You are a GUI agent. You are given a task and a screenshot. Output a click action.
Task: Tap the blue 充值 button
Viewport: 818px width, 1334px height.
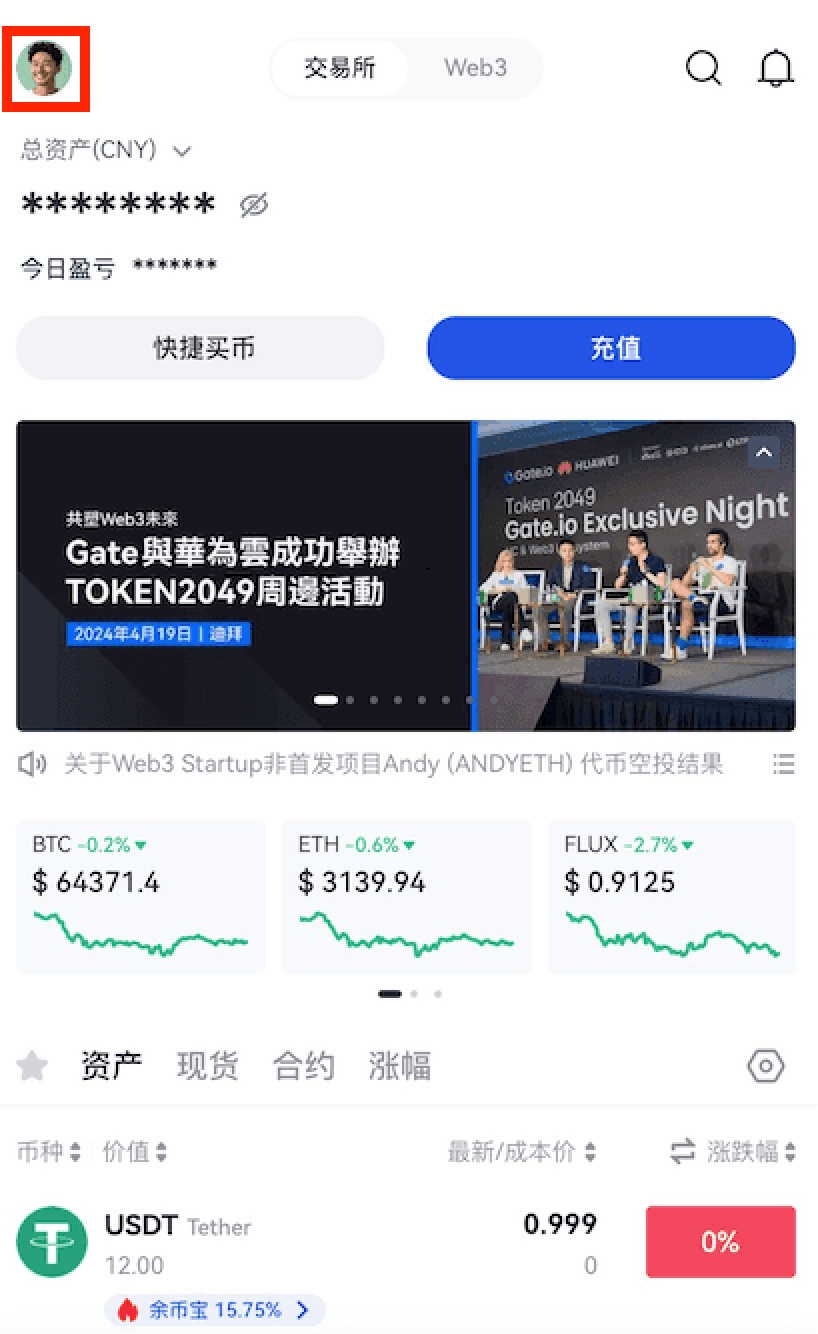(x=611, y=348)
